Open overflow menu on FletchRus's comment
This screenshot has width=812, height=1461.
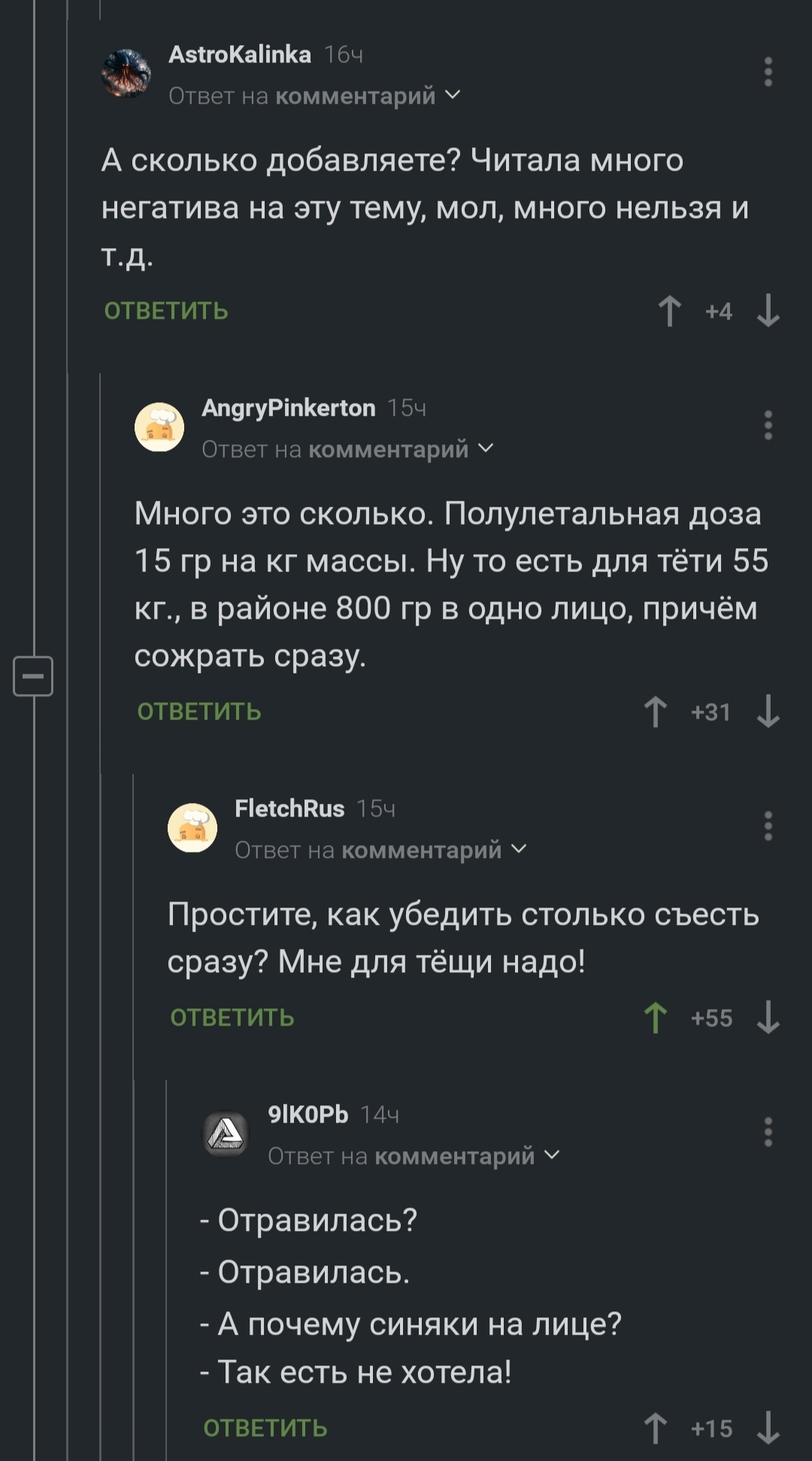pyautogui.click(x=768, y=826)
